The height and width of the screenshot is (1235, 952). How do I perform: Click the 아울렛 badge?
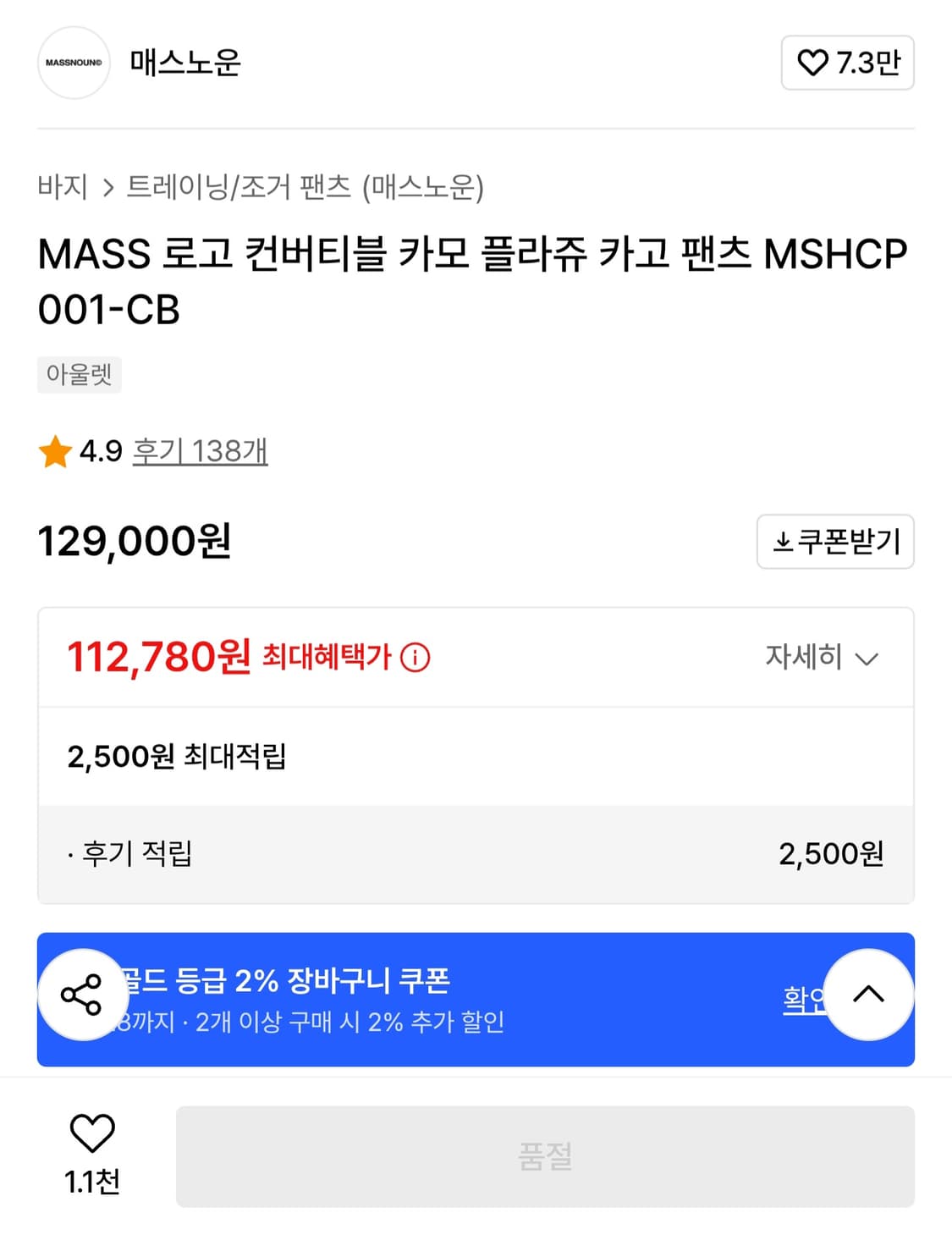80,375
